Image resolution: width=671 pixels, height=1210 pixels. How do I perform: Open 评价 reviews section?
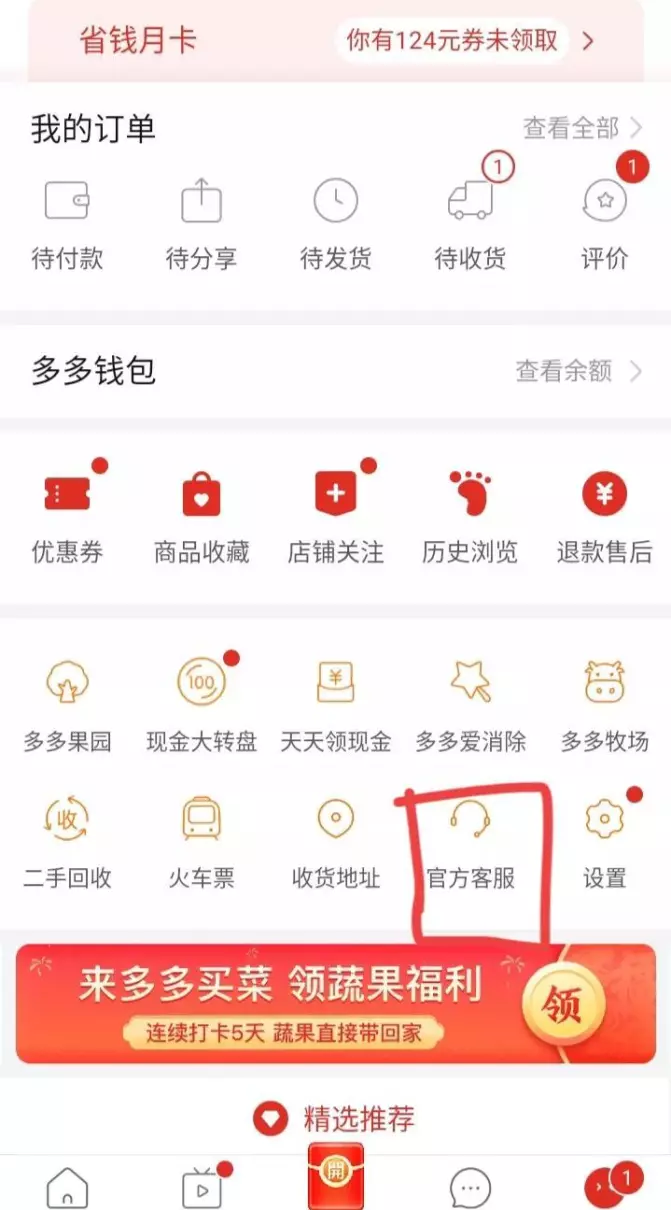604,224
